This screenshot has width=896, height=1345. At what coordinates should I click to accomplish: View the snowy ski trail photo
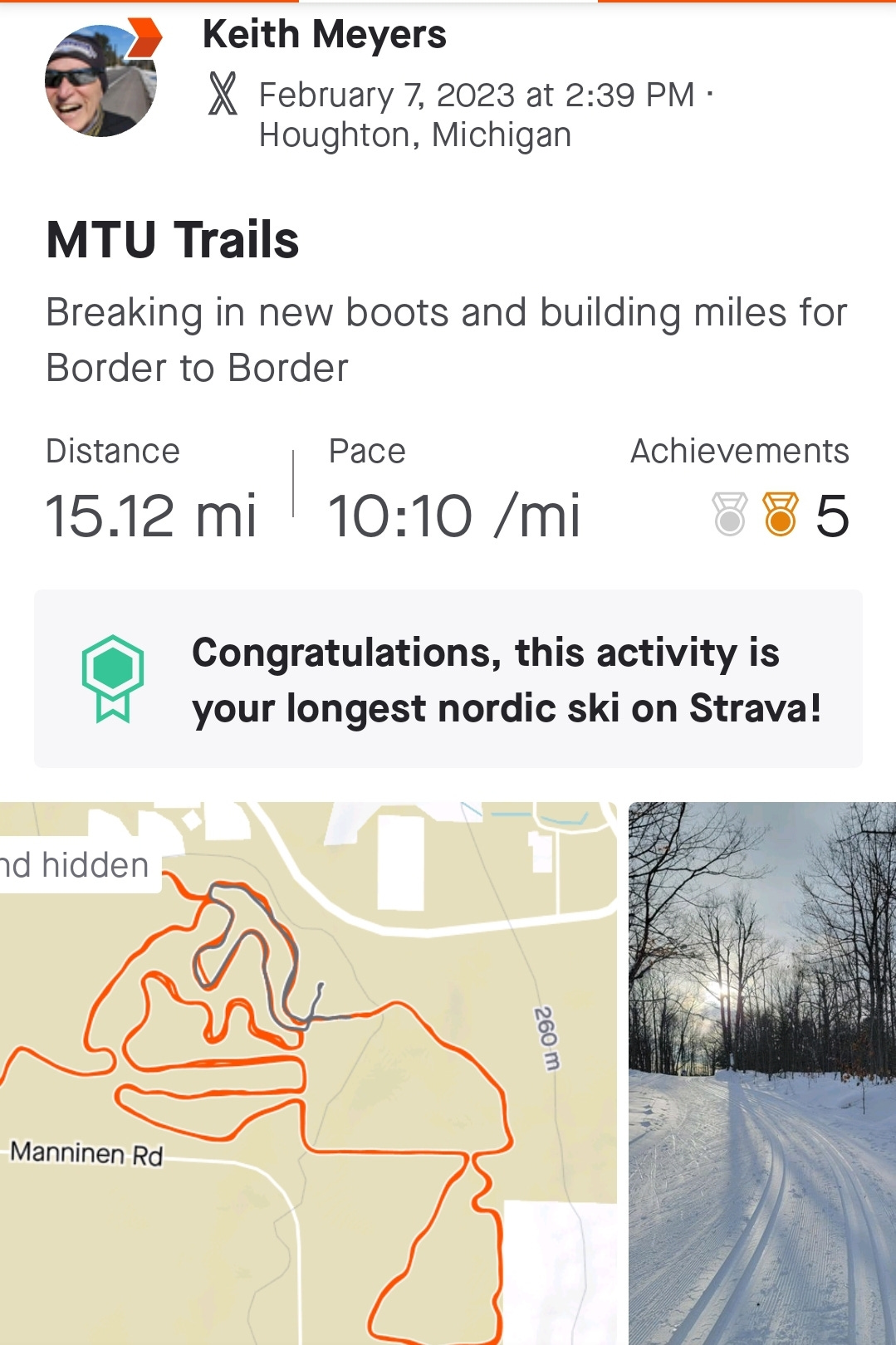[x=762, y=1073]
